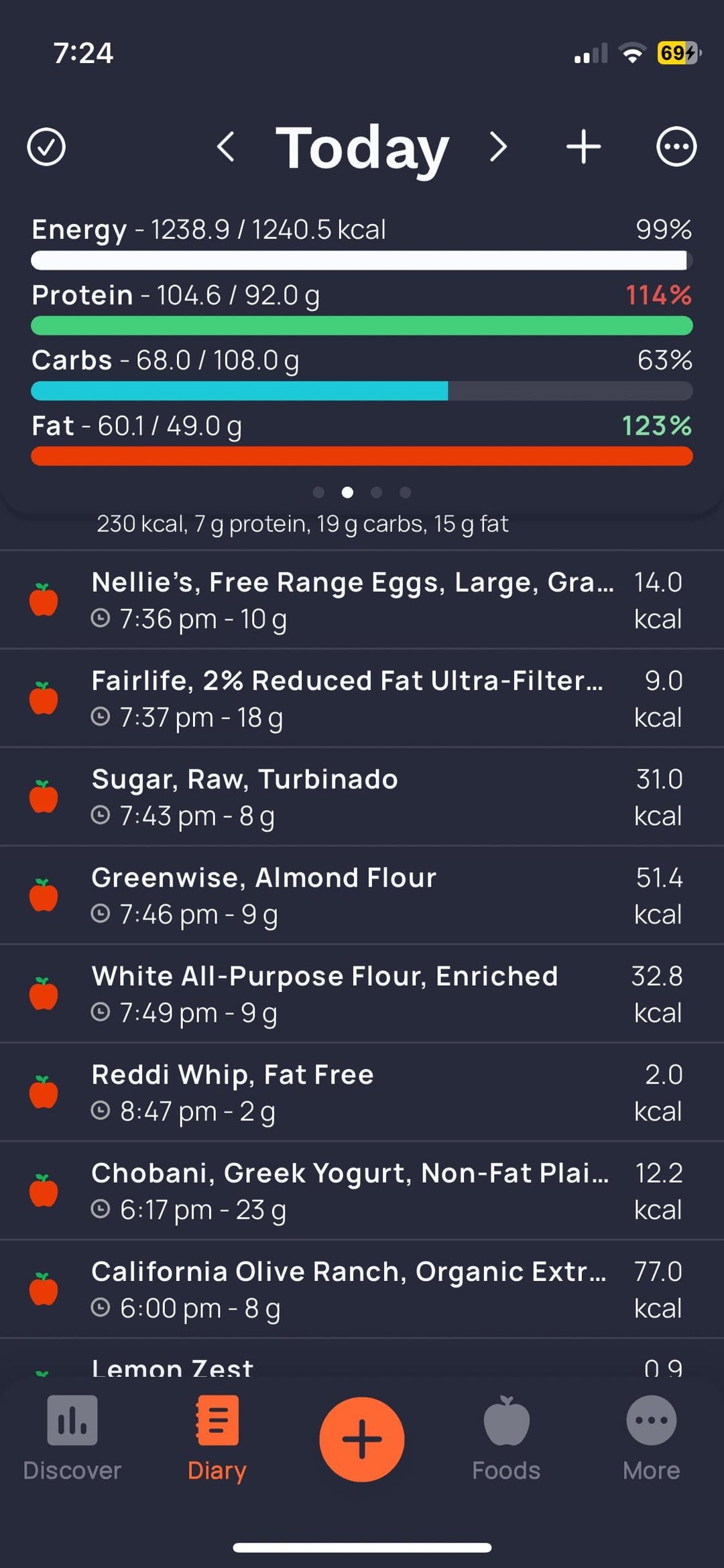Open the Sugar, Raw, Turbinado entry
Screen dimensions: 724x1568
tap(362, 797)
